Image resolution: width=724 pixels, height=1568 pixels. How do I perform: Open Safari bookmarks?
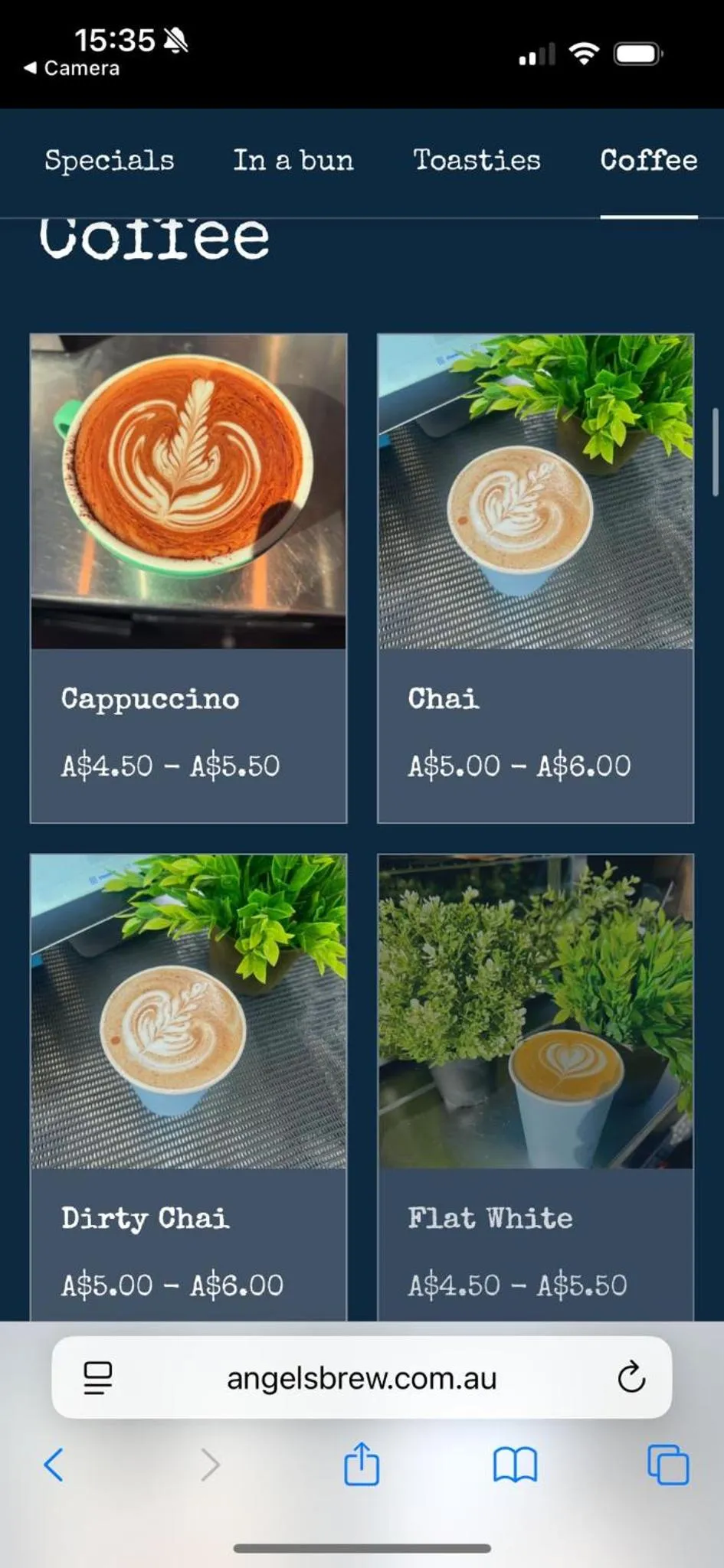515,1465
